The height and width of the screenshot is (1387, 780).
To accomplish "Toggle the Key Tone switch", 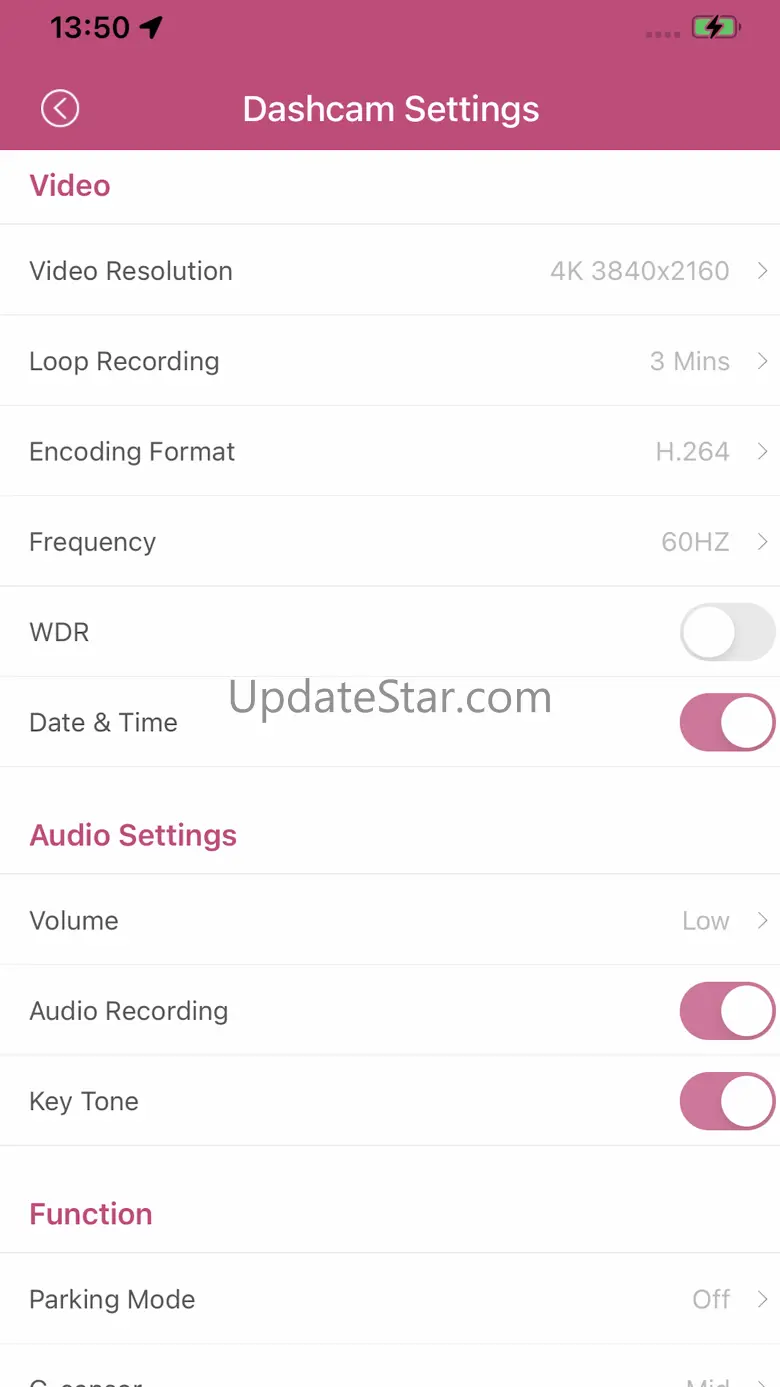I will click(x=727, y=1101).
